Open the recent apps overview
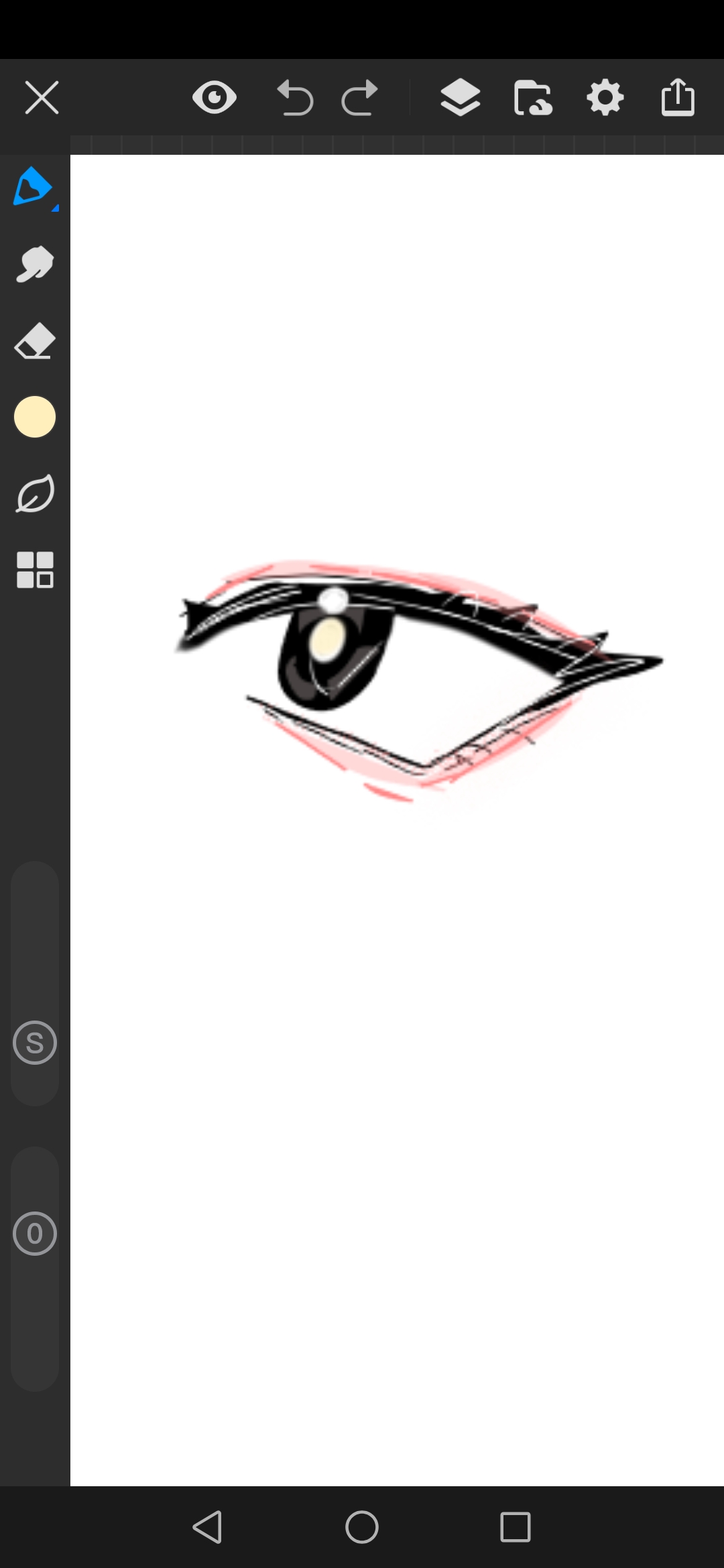 point(516,1527)
